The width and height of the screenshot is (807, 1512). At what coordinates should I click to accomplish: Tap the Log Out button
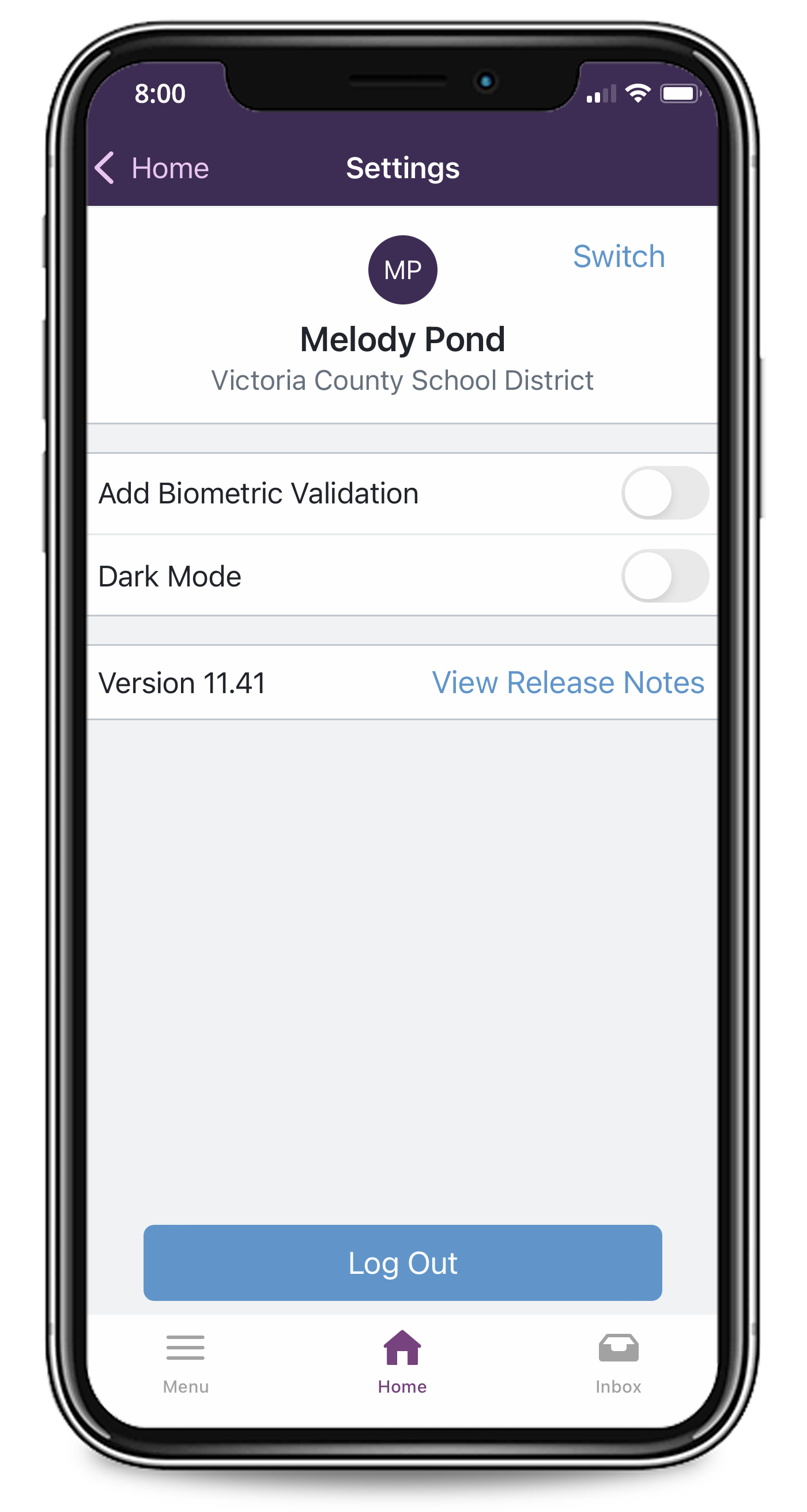tap(402, 1262)
